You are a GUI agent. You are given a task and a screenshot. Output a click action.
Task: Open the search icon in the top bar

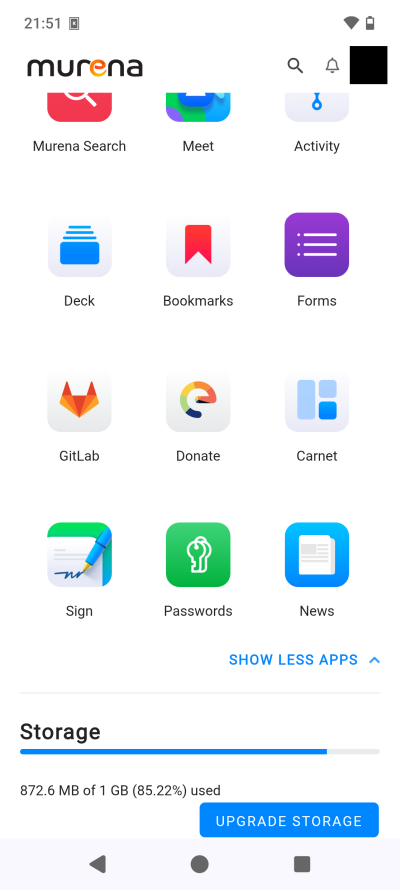point(295,65)
